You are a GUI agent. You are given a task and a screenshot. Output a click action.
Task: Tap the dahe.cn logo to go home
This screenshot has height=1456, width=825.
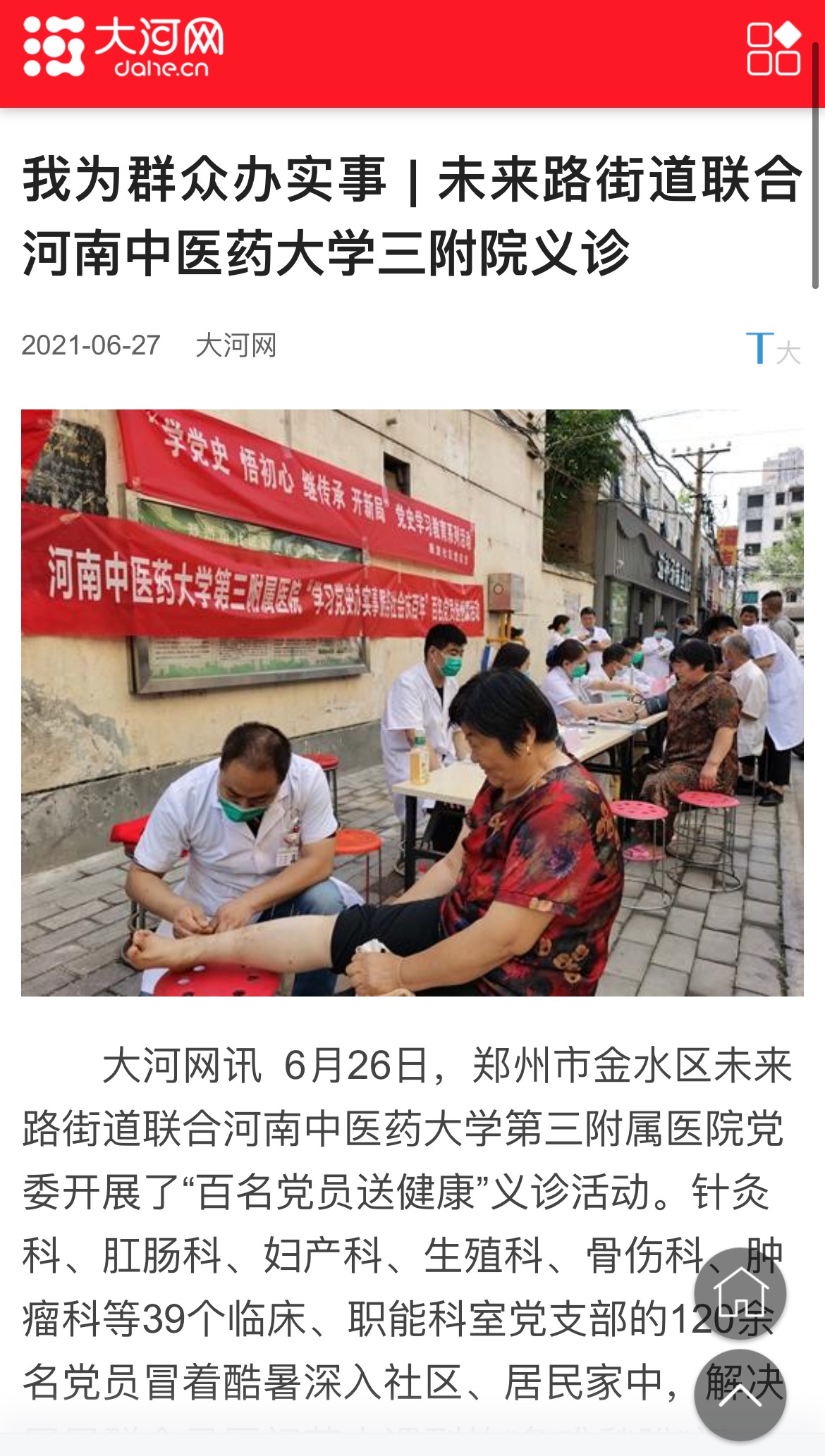tap(123, 47)
